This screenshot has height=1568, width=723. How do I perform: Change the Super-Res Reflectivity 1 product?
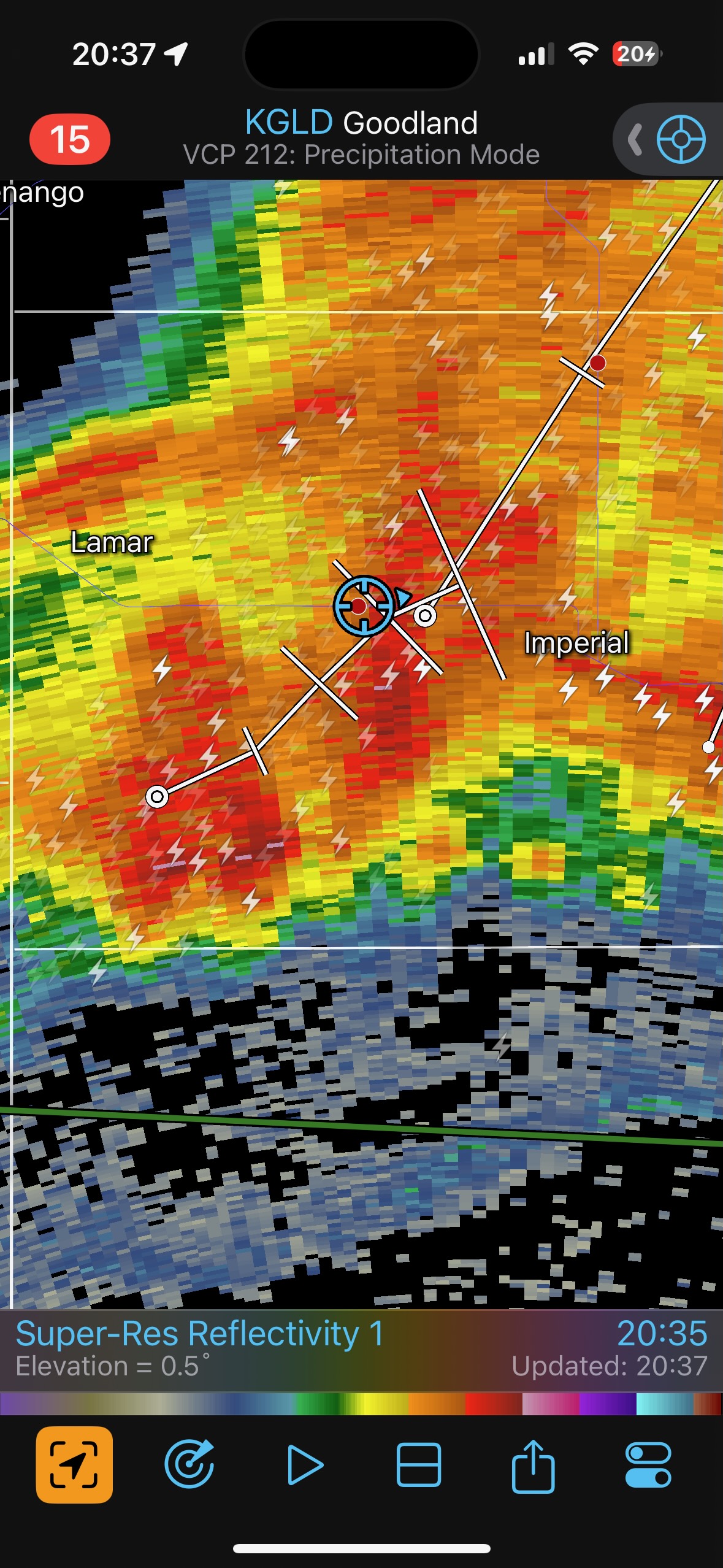click(200, 1335)
